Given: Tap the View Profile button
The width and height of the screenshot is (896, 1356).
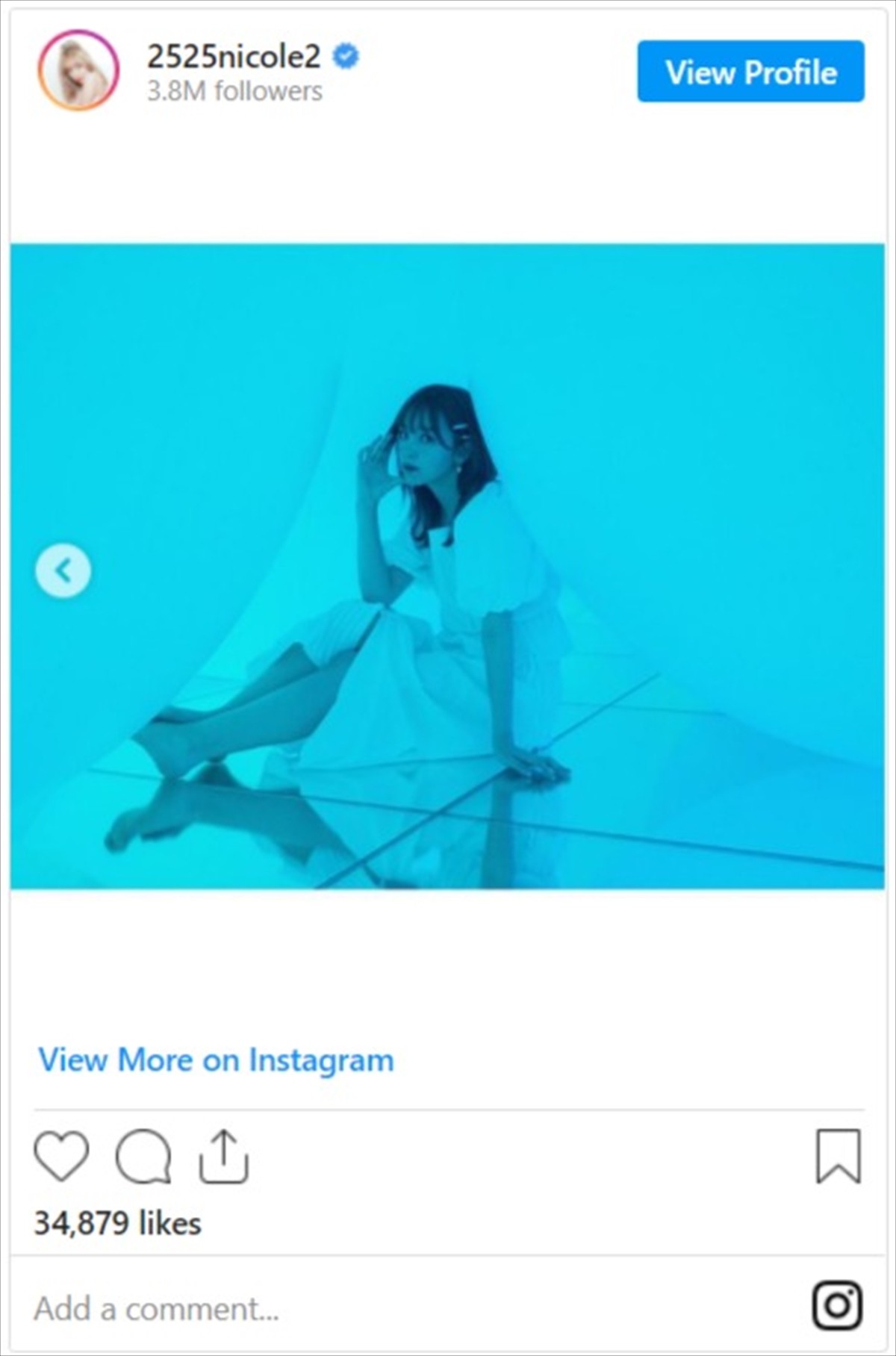Looking at the screenshot, I should click(750, 72).
